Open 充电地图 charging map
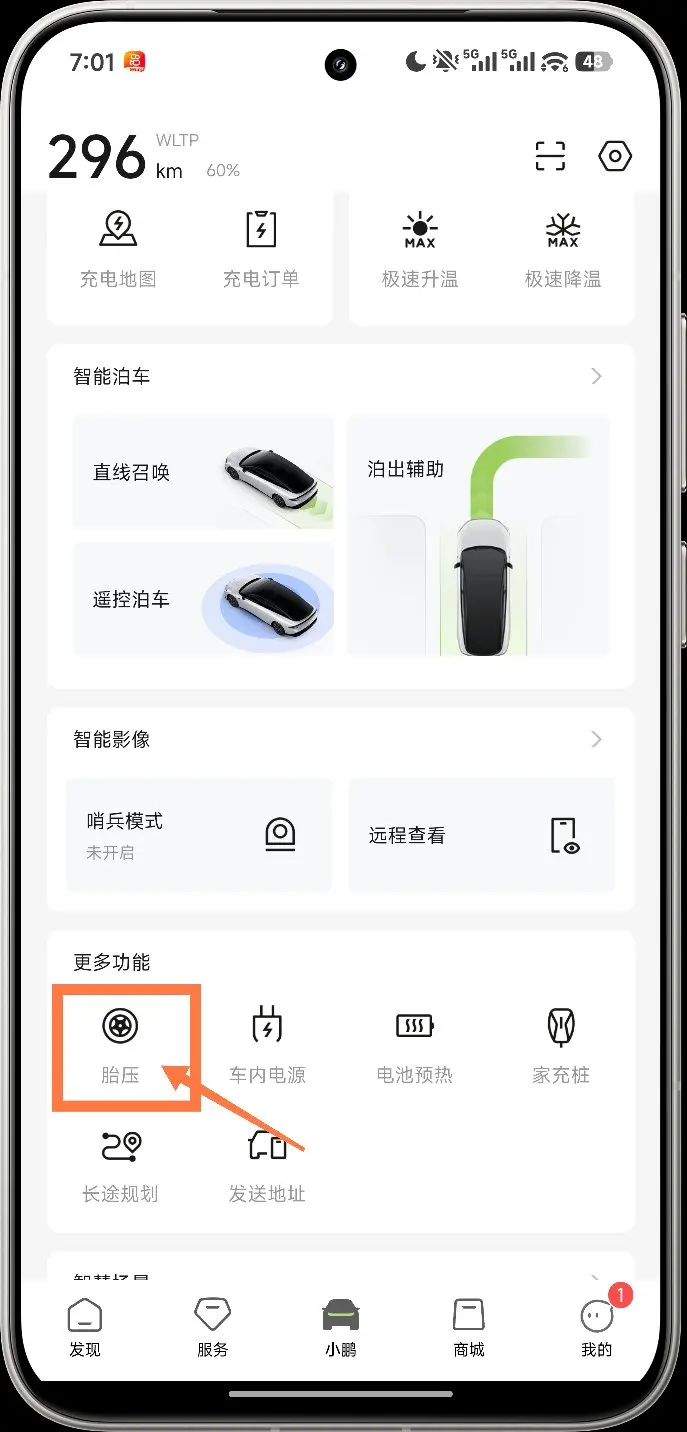This screenshot has width=687, height=1432. [118, 250]
